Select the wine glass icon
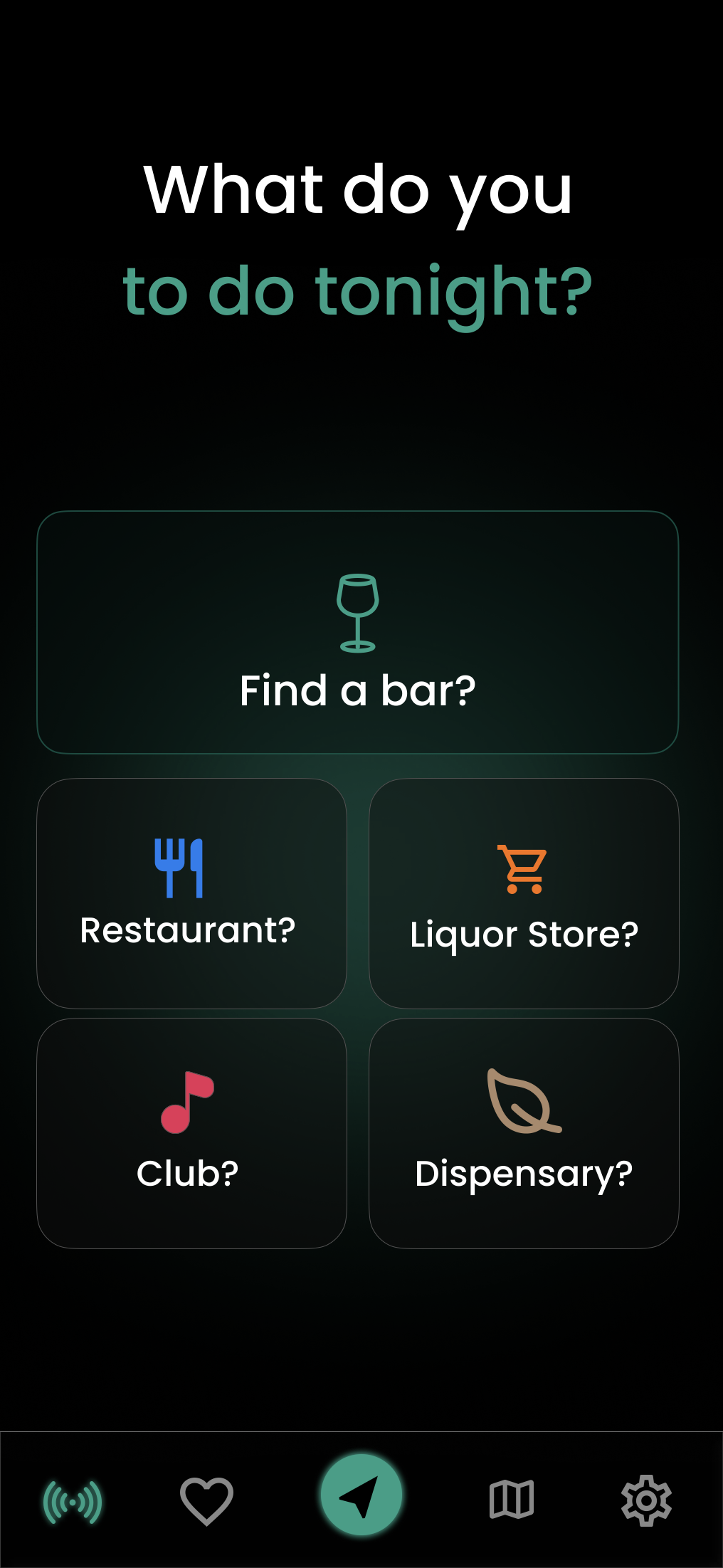 (359, 612)
